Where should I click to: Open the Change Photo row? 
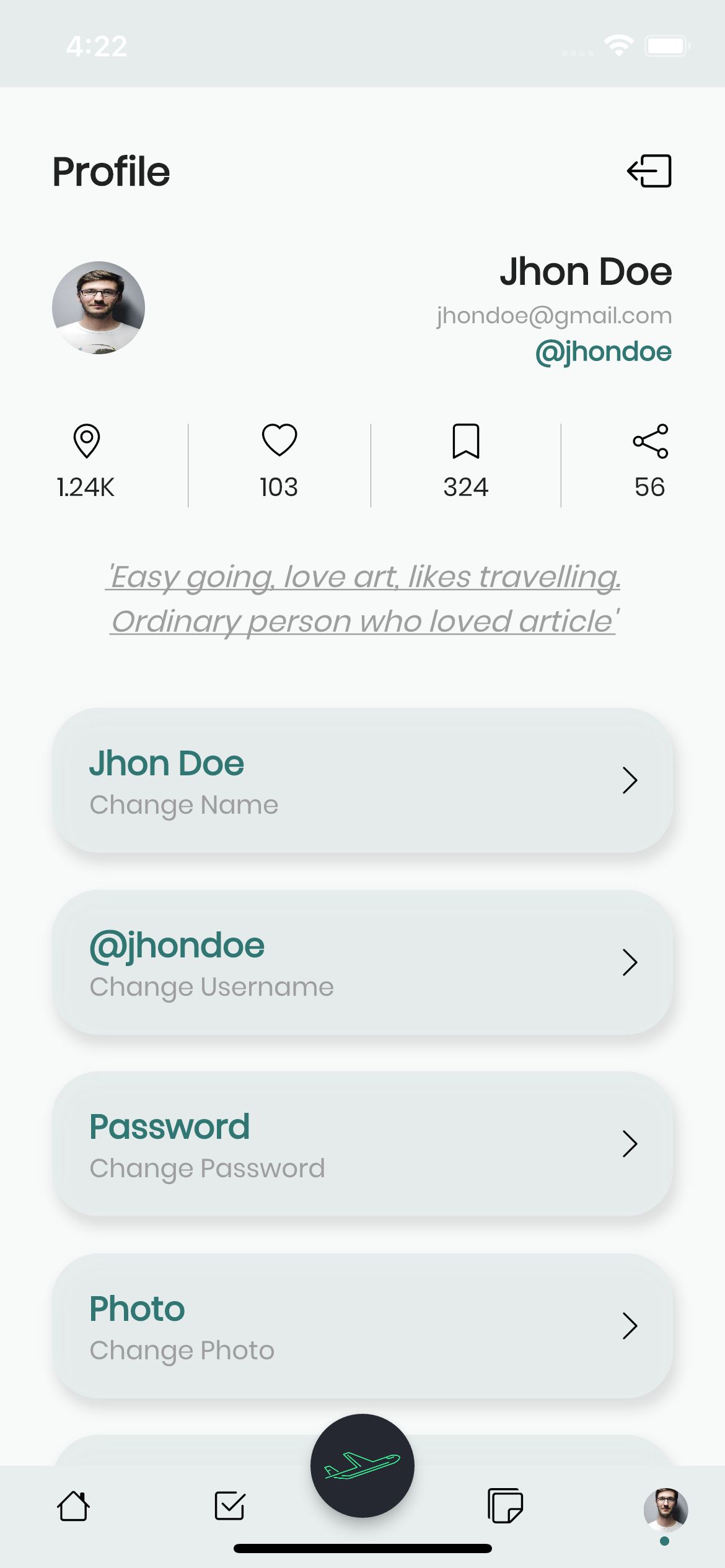362,1326
